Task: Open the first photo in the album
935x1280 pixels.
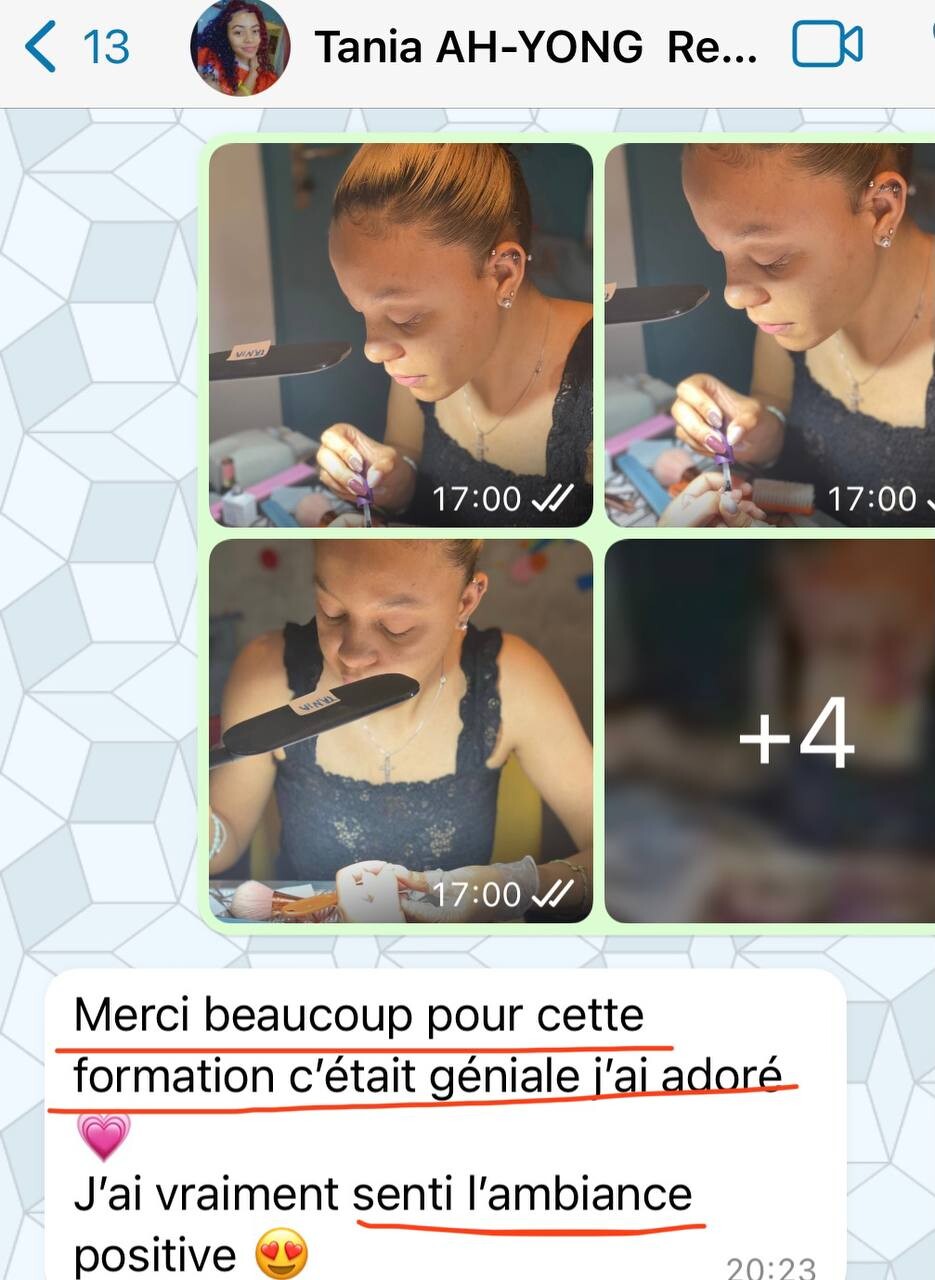Action: [400, 334]
